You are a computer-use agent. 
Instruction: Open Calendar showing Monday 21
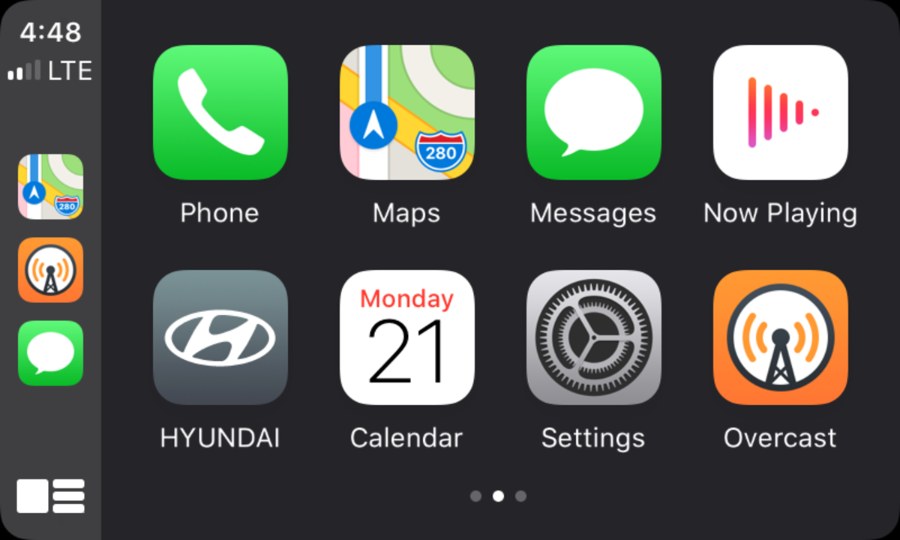pos(407,337)
